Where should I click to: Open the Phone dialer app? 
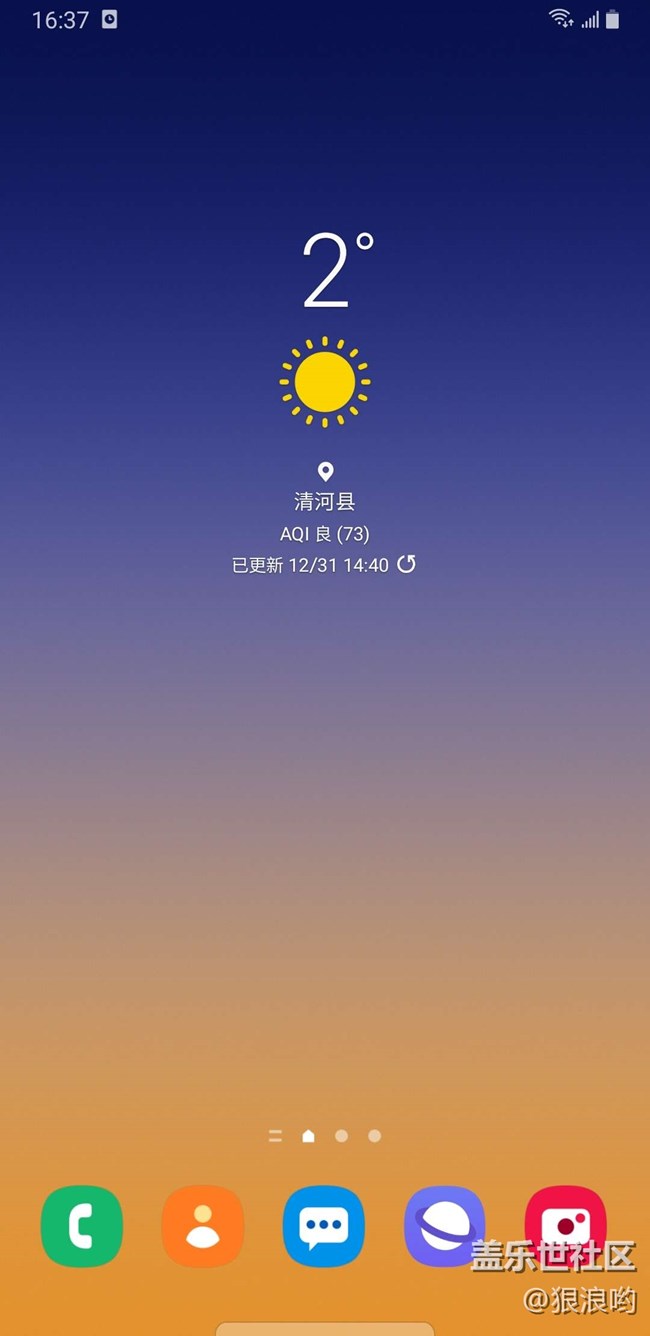(x=82, y=1226)
